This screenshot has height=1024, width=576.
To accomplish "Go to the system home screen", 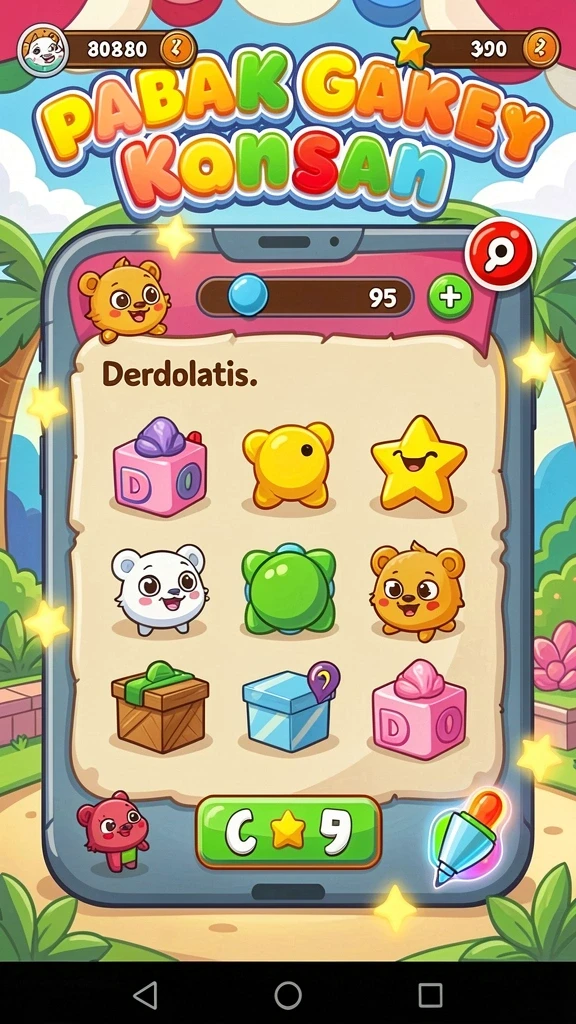I will (288, 996).
